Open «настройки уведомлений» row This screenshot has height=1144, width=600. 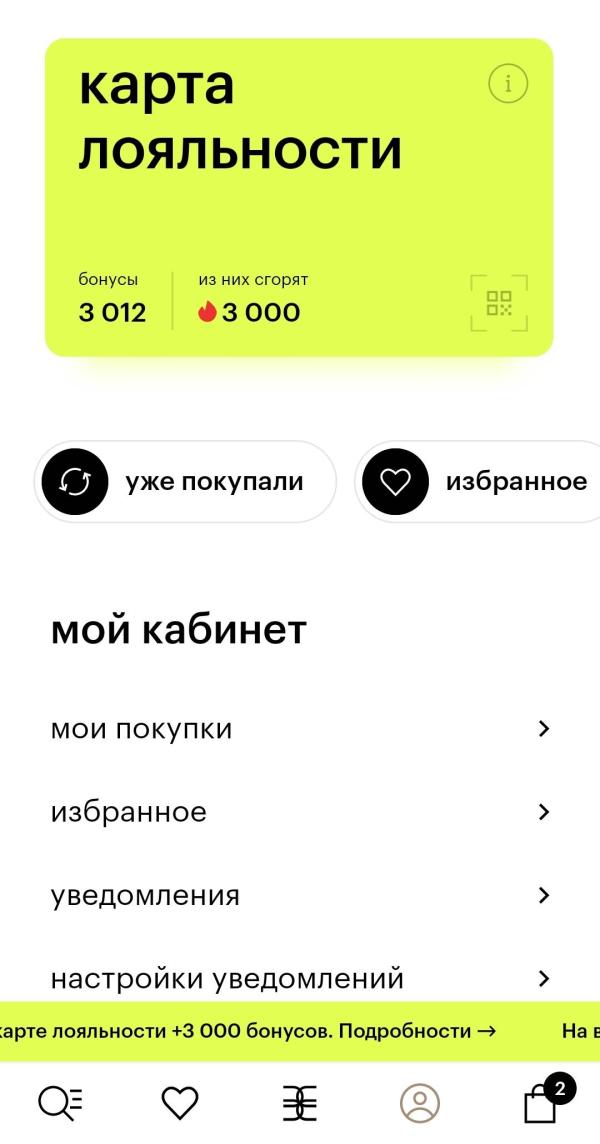point(300,977)
